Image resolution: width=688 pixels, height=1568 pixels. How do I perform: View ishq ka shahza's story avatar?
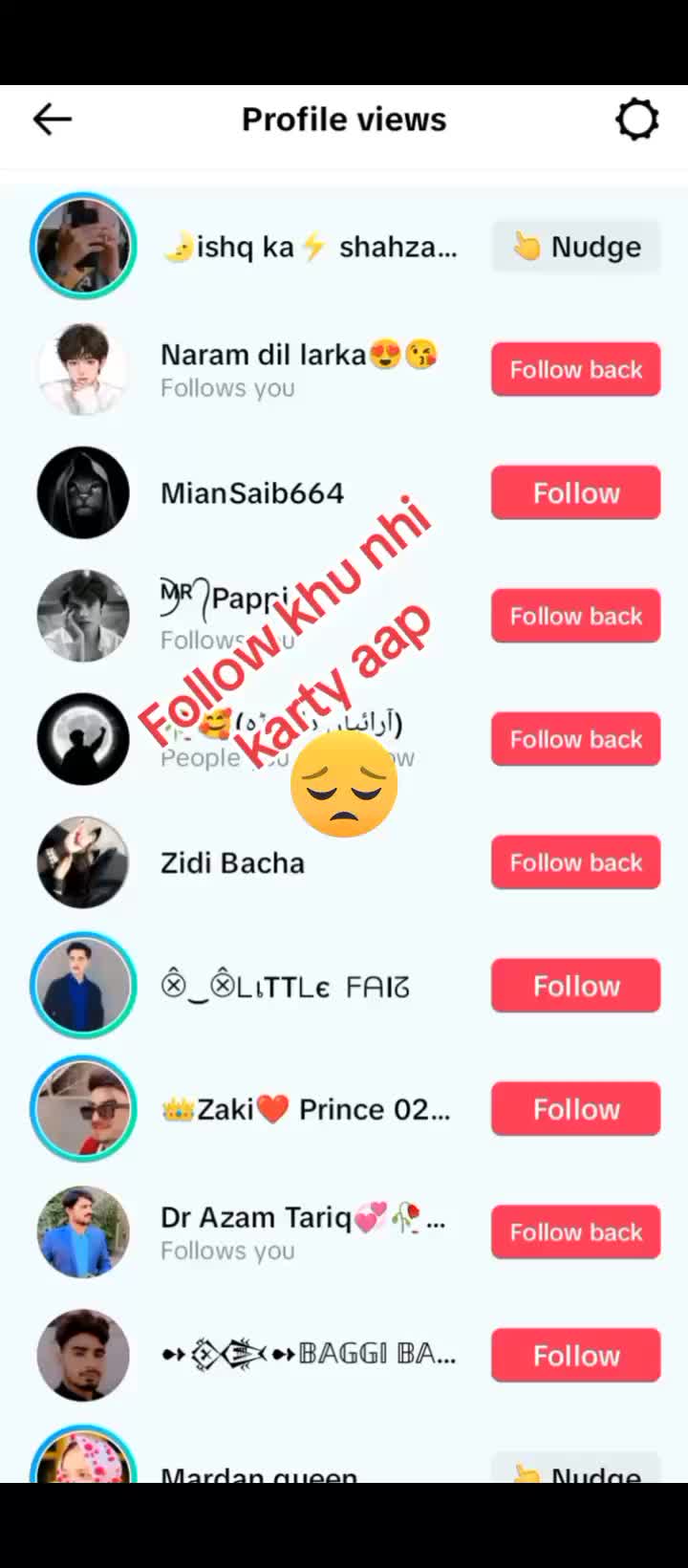(83, 247)
